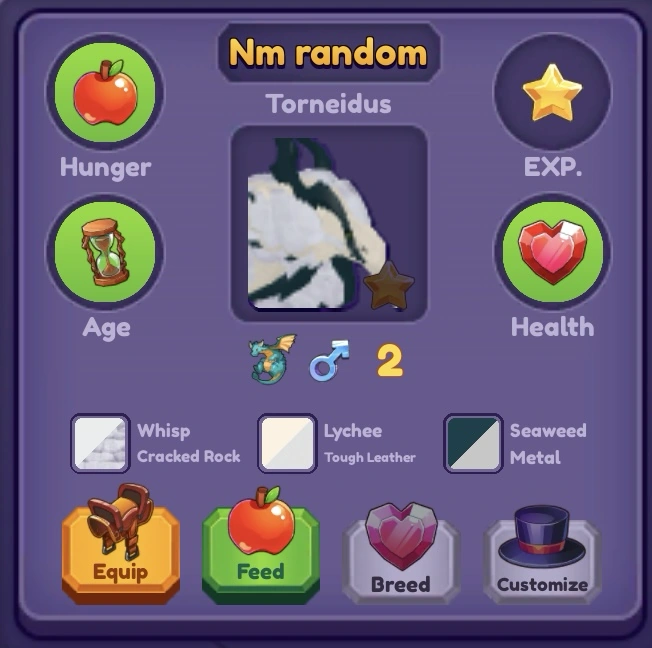Open the Torneidus creature portrait
652x648 pixels.
328,222
